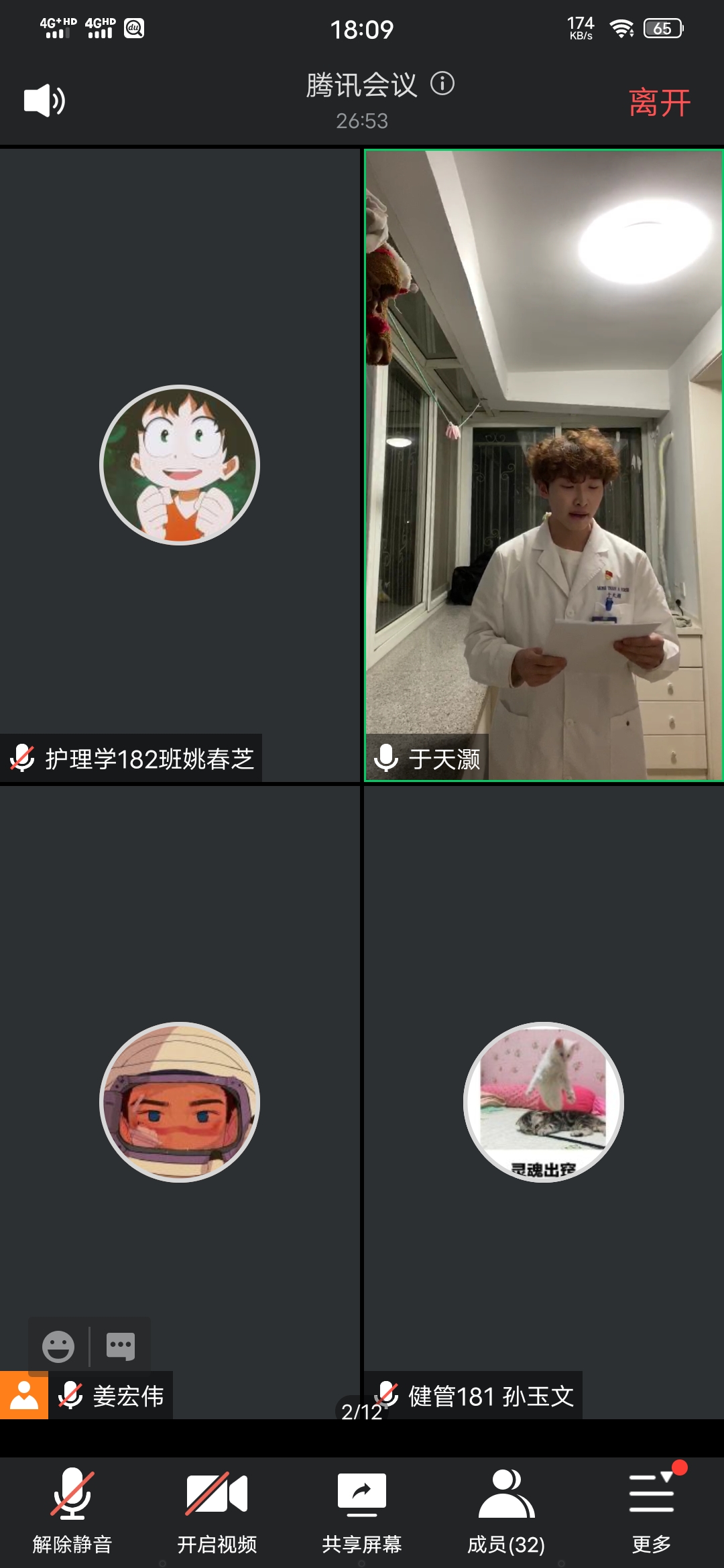Open the chat message bubble icon

(121, 1346)
